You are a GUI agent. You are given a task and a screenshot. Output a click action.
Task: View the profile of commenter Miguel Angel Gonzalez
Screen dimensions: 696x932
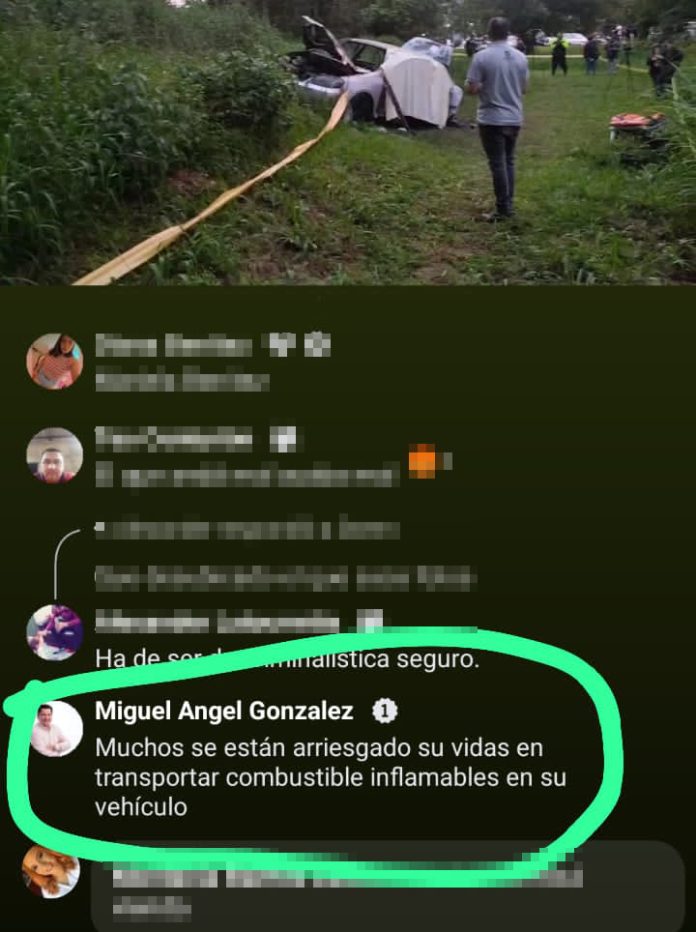coord(224,711)
